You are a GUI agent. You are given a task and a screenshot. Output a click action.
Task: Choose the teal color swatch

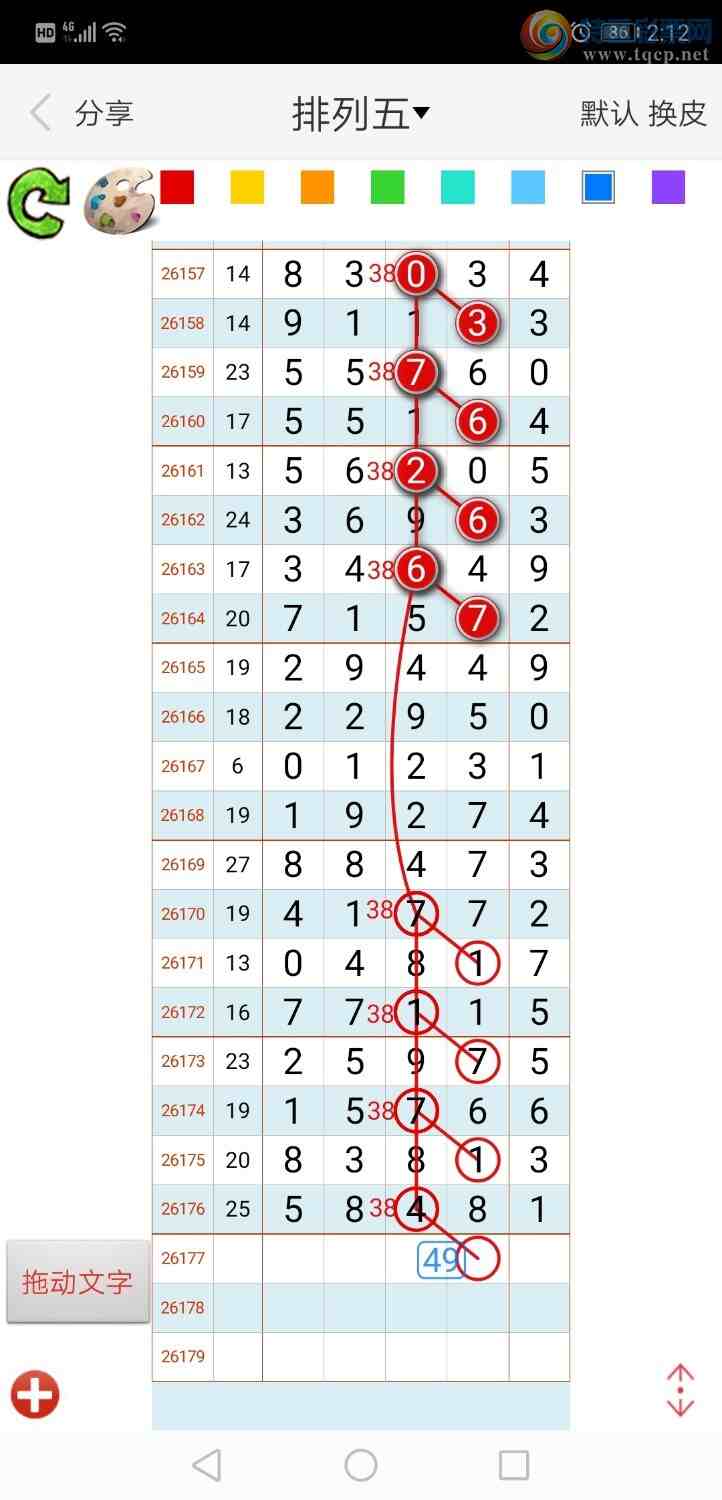(457, 187)
